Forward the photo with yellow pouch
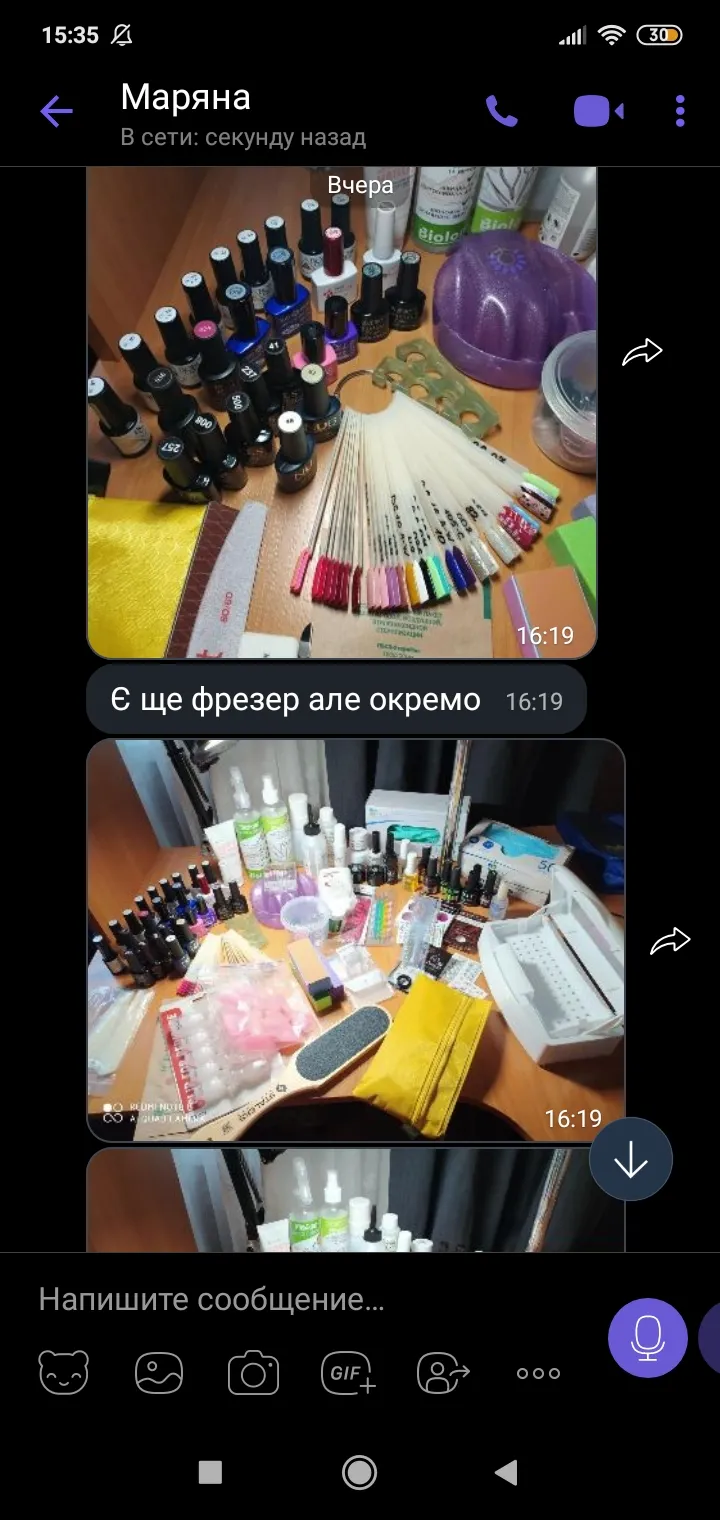The height and width of the screenshot is (1520, 720). pos(670,941)
